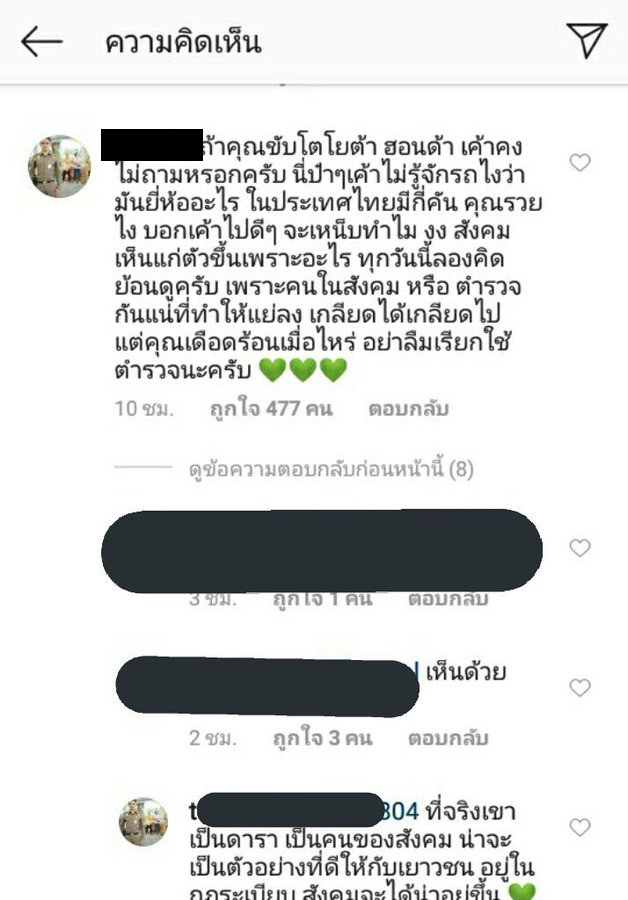Like the comment starting ที่จริงเขาเป็นดารา
Viewport: 628px width, 900px height.
579,827
